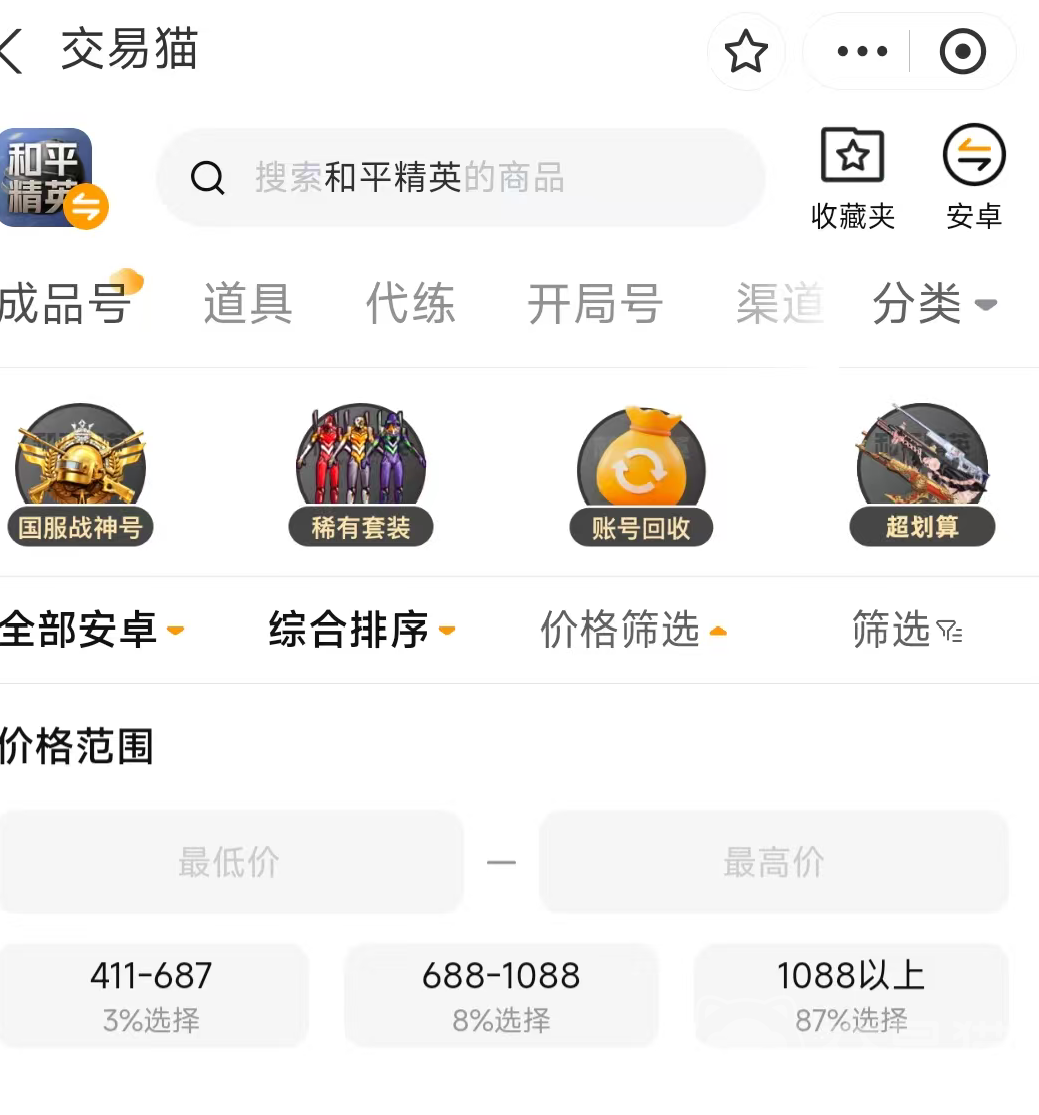Switch to the 道具 tab

pos(248,303)
